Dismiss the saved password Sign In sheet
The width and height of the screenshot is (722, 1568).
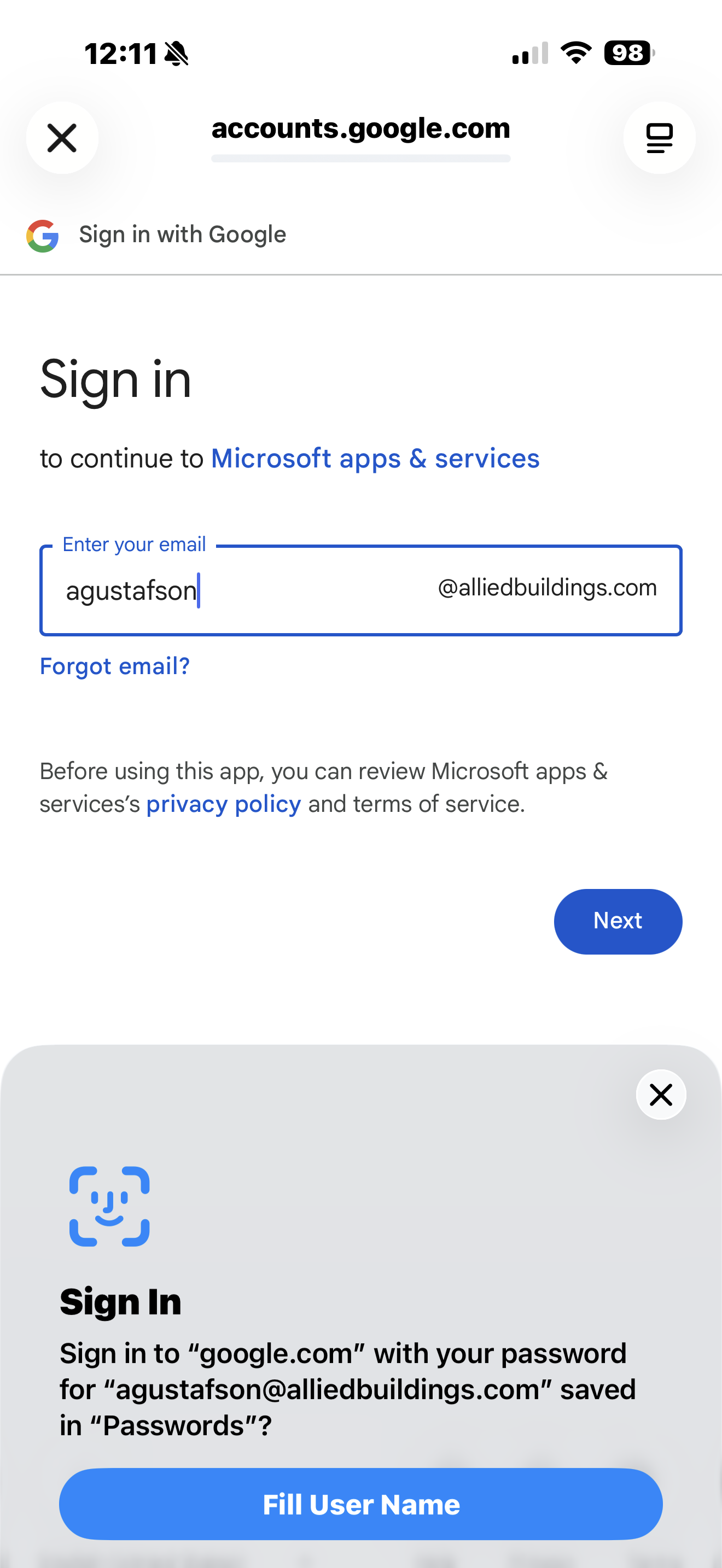661,1095
